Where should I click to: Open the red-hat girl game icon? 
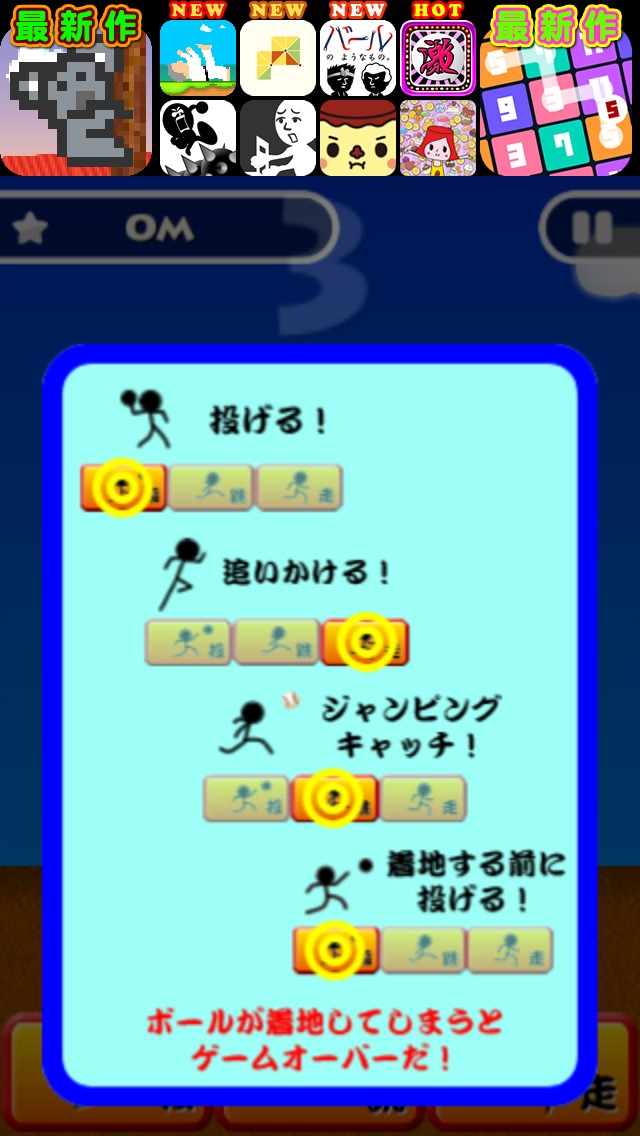point(438,138)
